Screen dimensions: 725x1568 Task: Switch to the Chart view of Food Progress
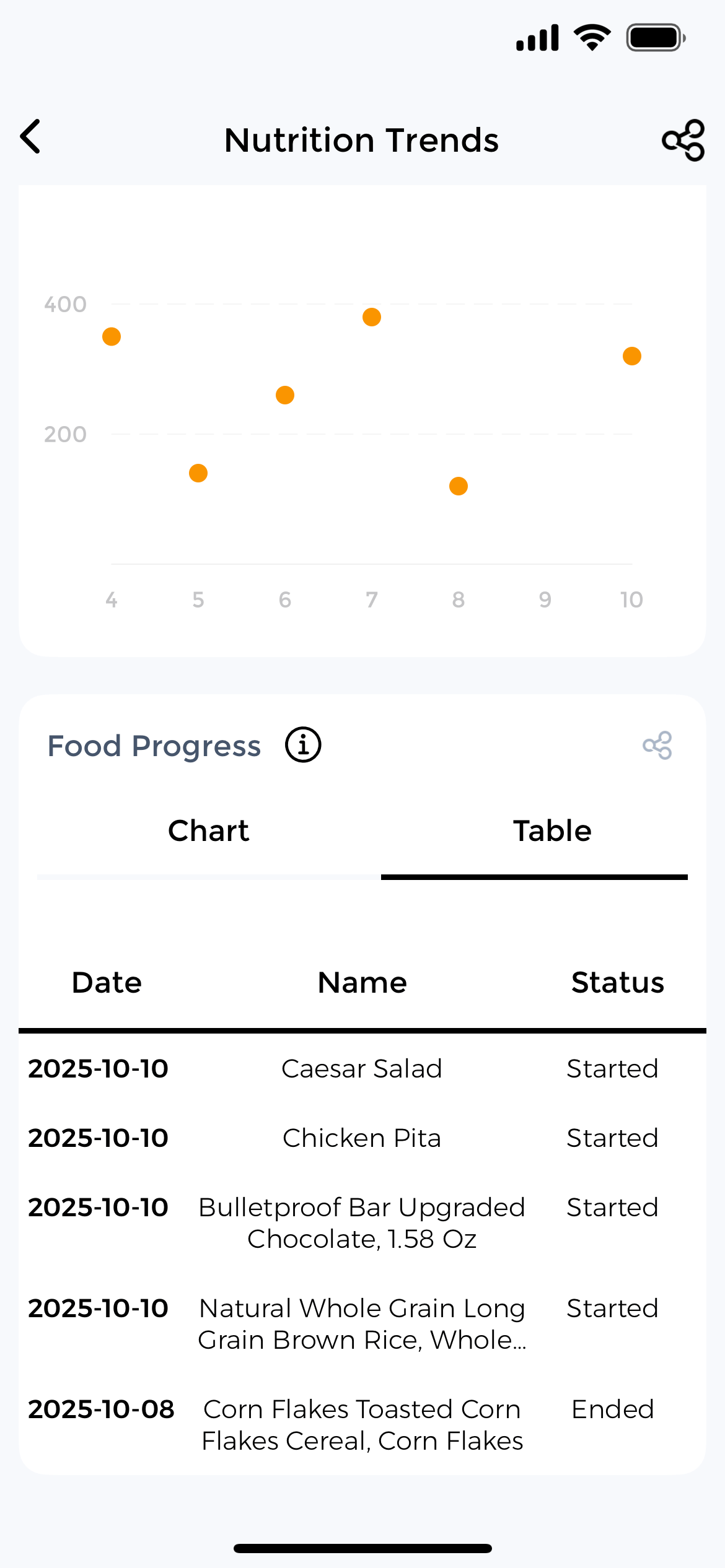(208, 830)
